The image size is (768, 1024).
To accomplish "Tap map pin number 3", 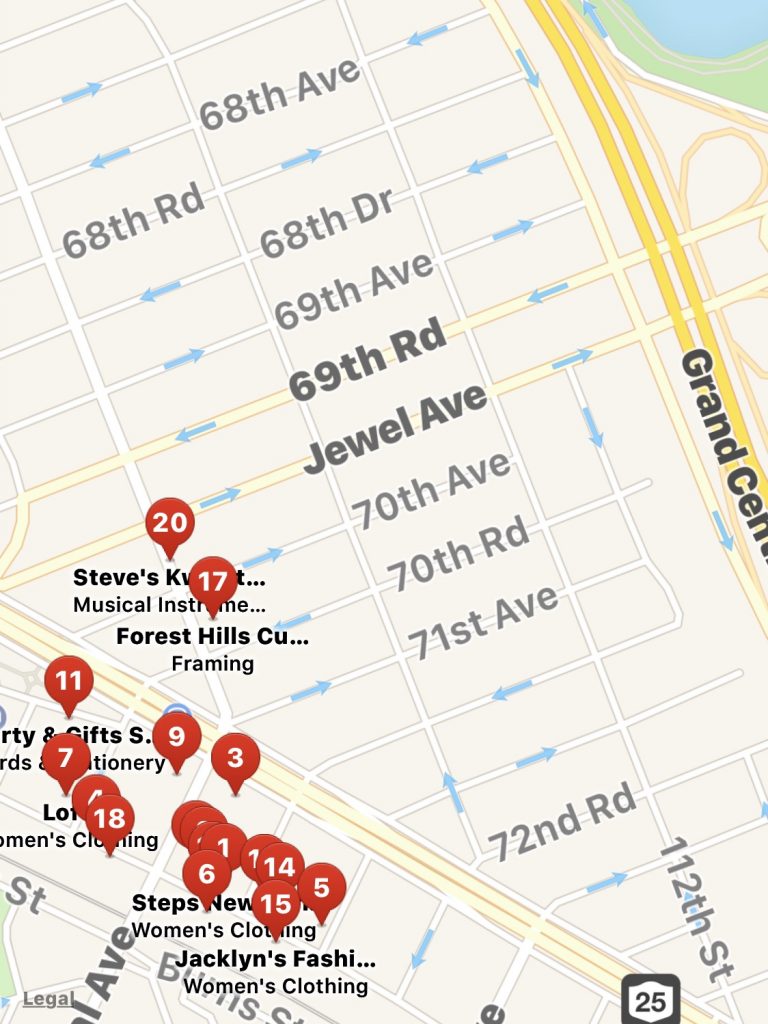I will pyautogui.click(x=235, y=757).
